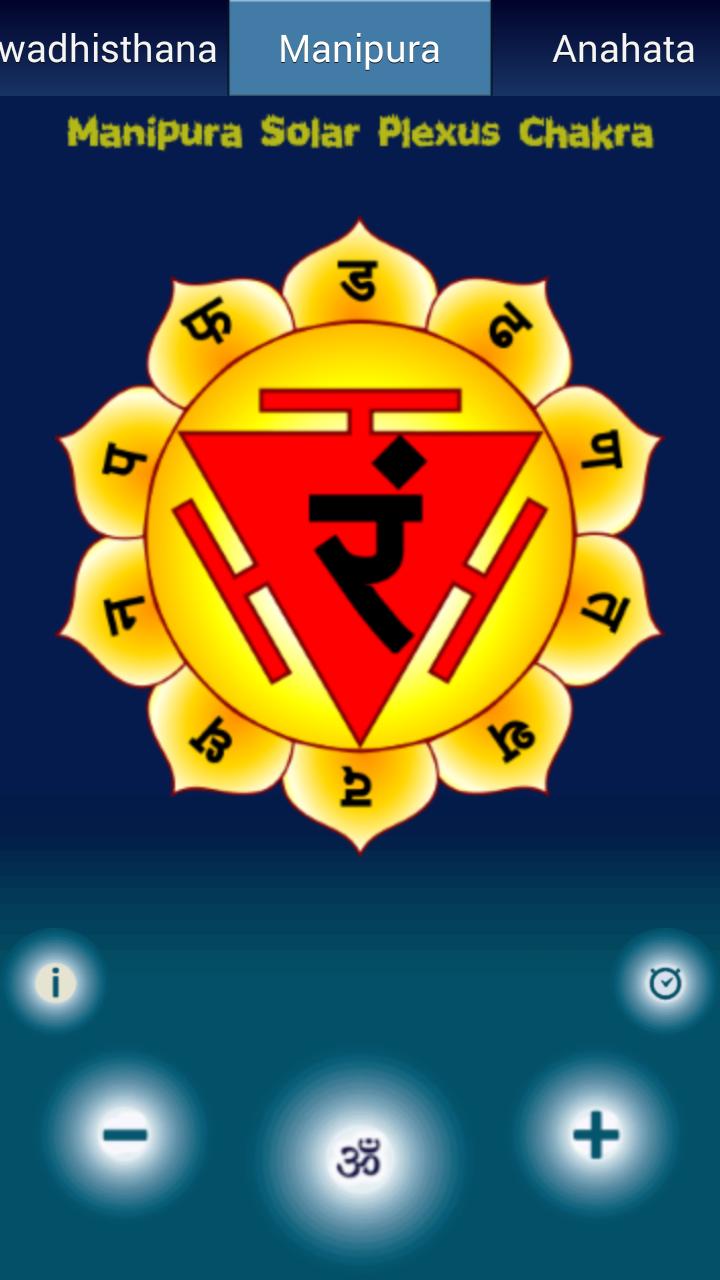Tap the plus button

tap(596, 1135)
